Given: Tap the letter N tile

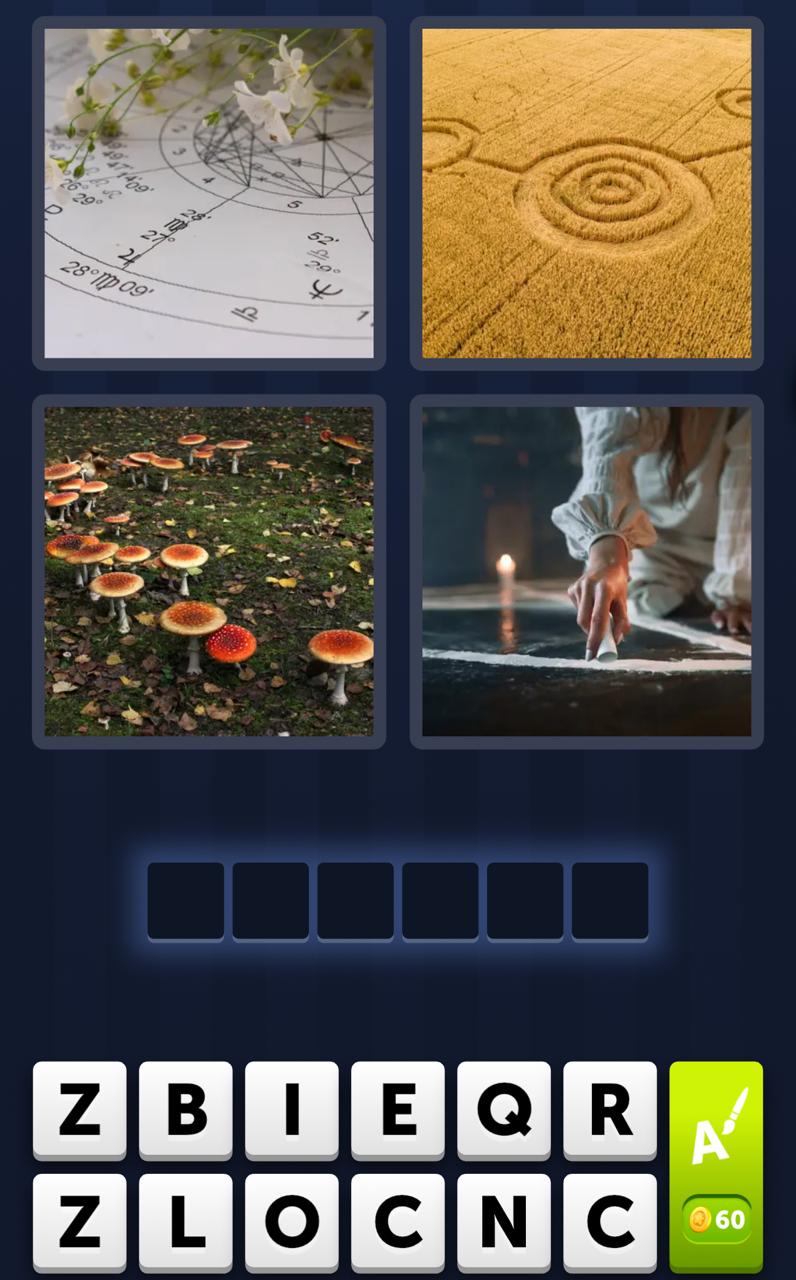Looking at the screenshot, I should (x=504, y=1221).
